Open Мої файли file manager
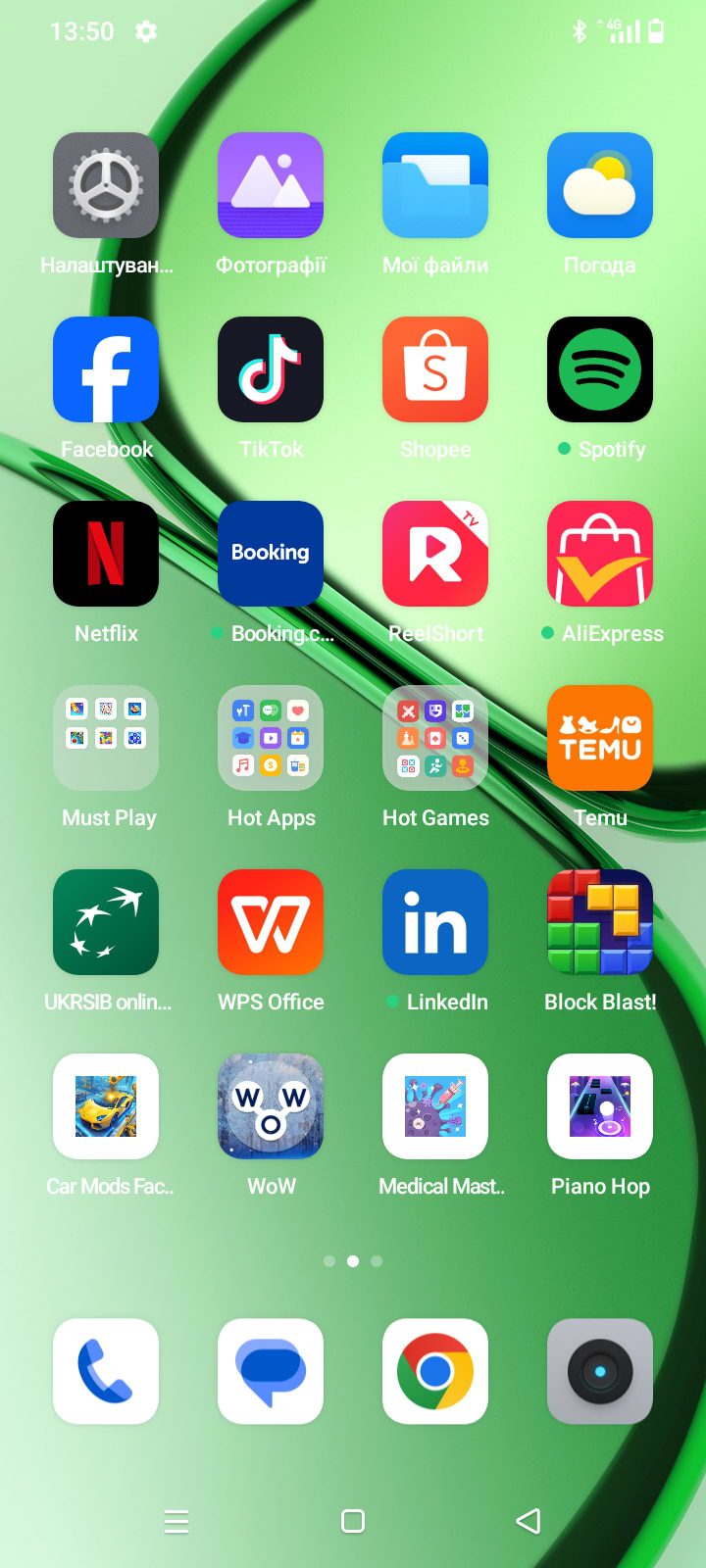This screenshot has width=706, height=1568. coord(435,185)
